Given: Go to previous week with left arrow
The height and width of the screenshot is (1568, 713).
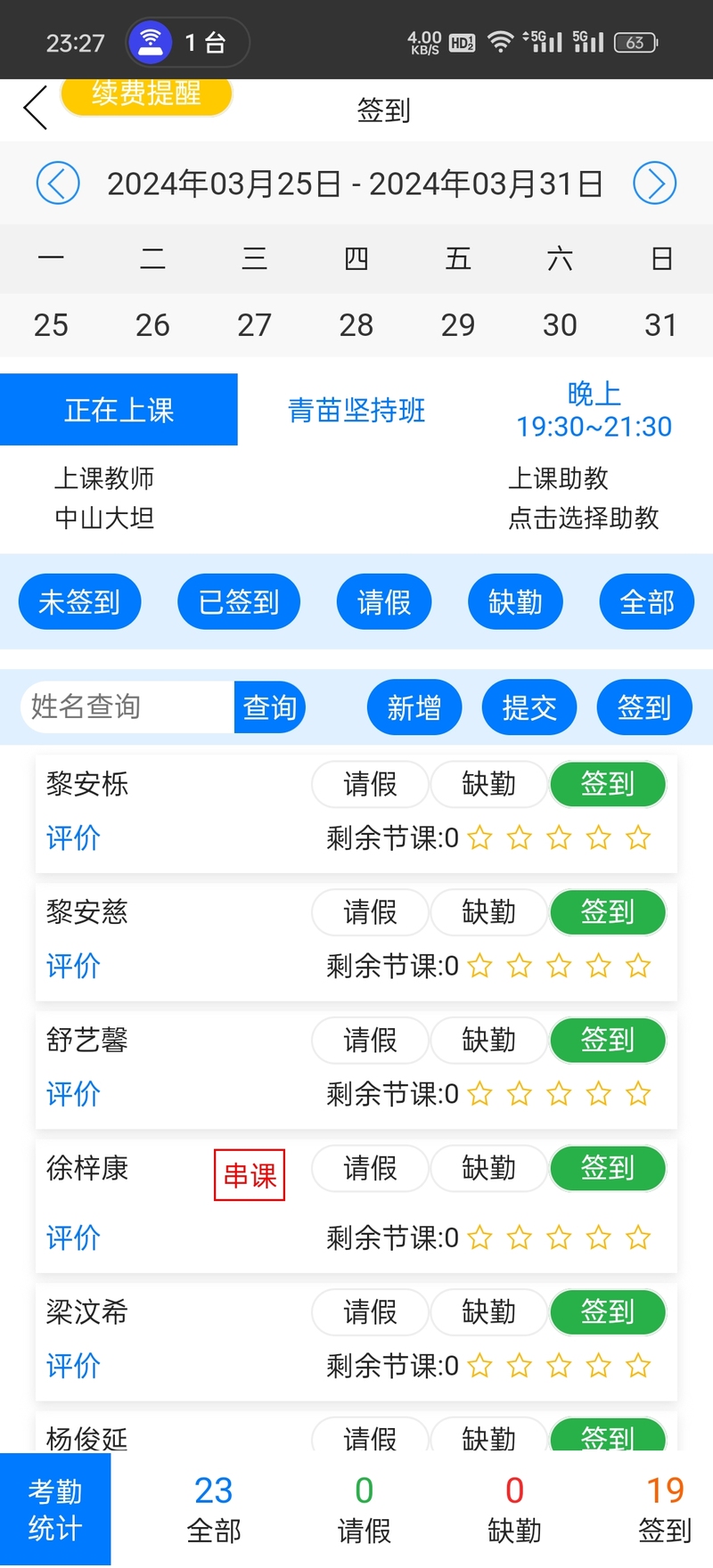Looking at the screenshot, I should coord(57,184).
